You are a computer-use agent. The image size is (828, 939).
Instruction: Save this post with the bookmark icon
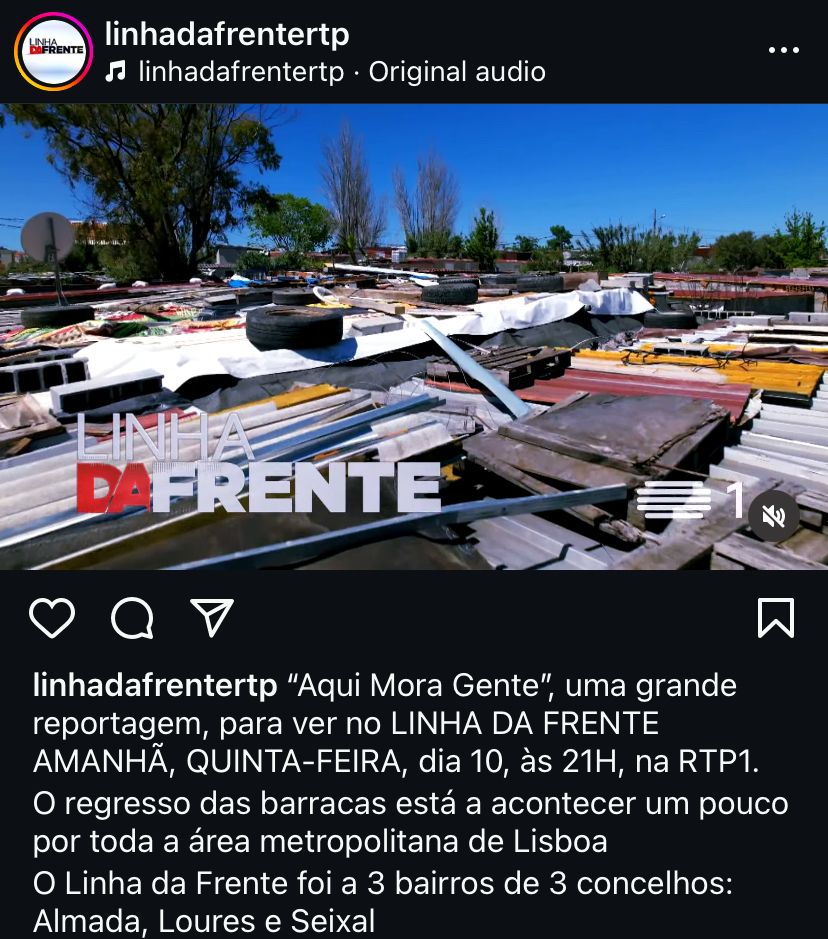pos(775,619)
